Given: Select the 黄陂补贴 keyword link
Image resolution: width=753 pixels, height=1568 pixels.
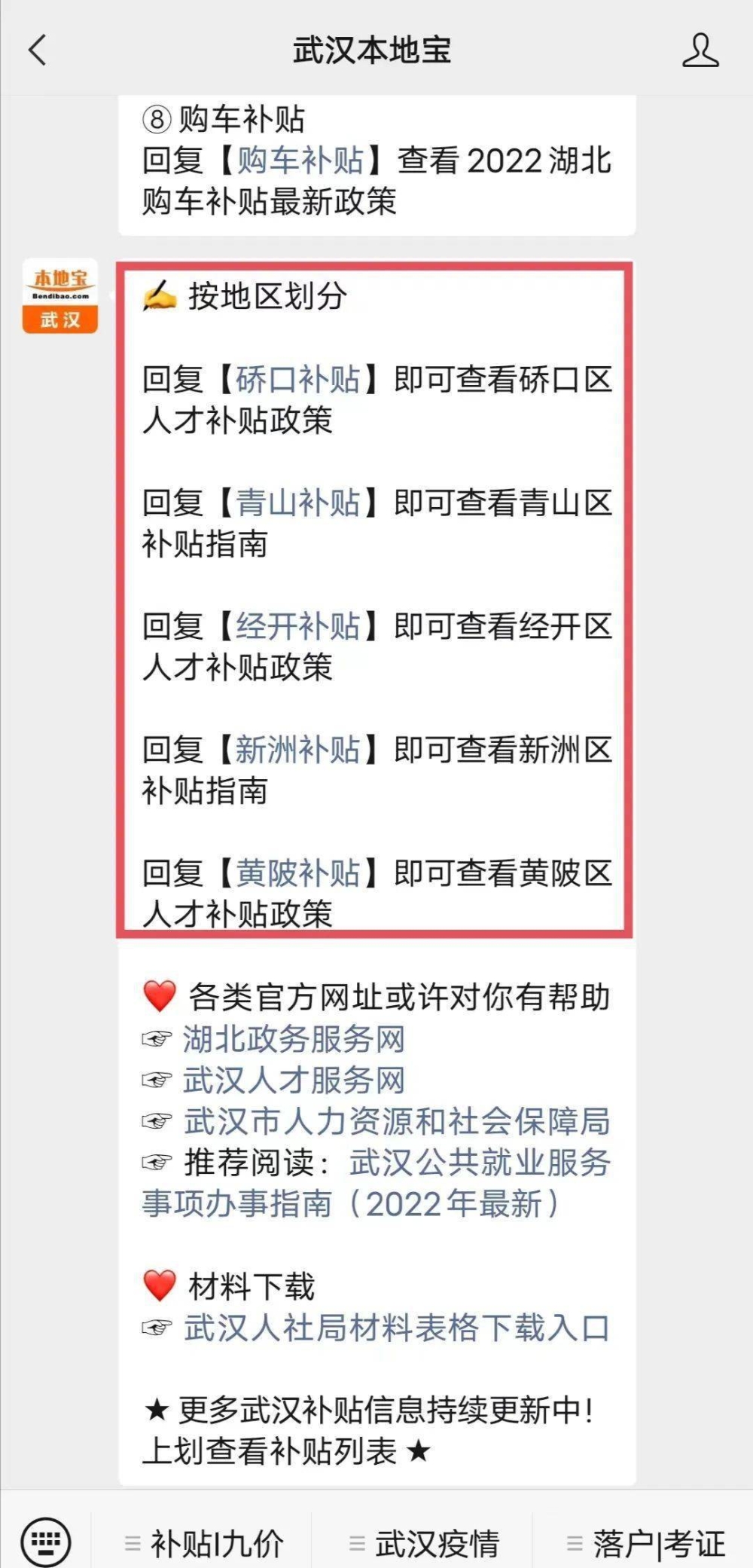Looking at the screenshot, I should click(x=298, y=874).
